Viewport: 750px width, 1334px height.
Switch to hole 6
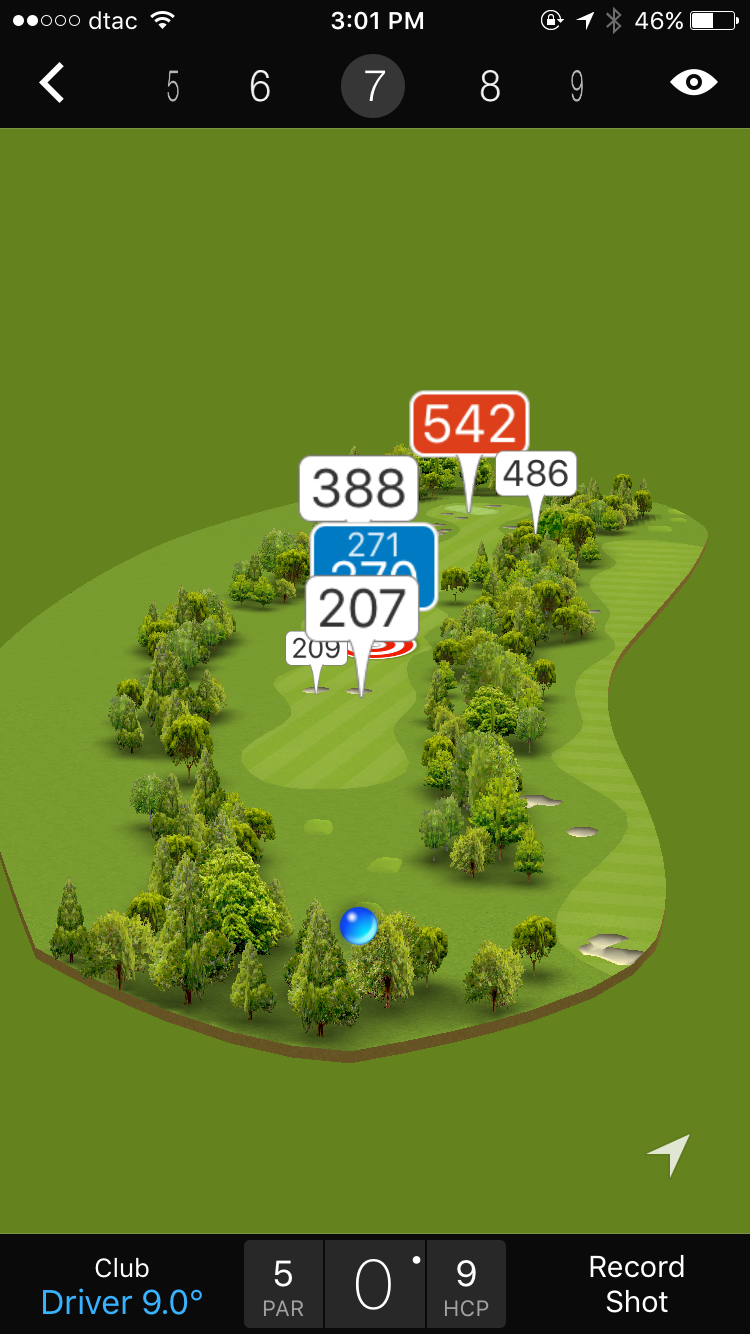[x=260, y=87]
